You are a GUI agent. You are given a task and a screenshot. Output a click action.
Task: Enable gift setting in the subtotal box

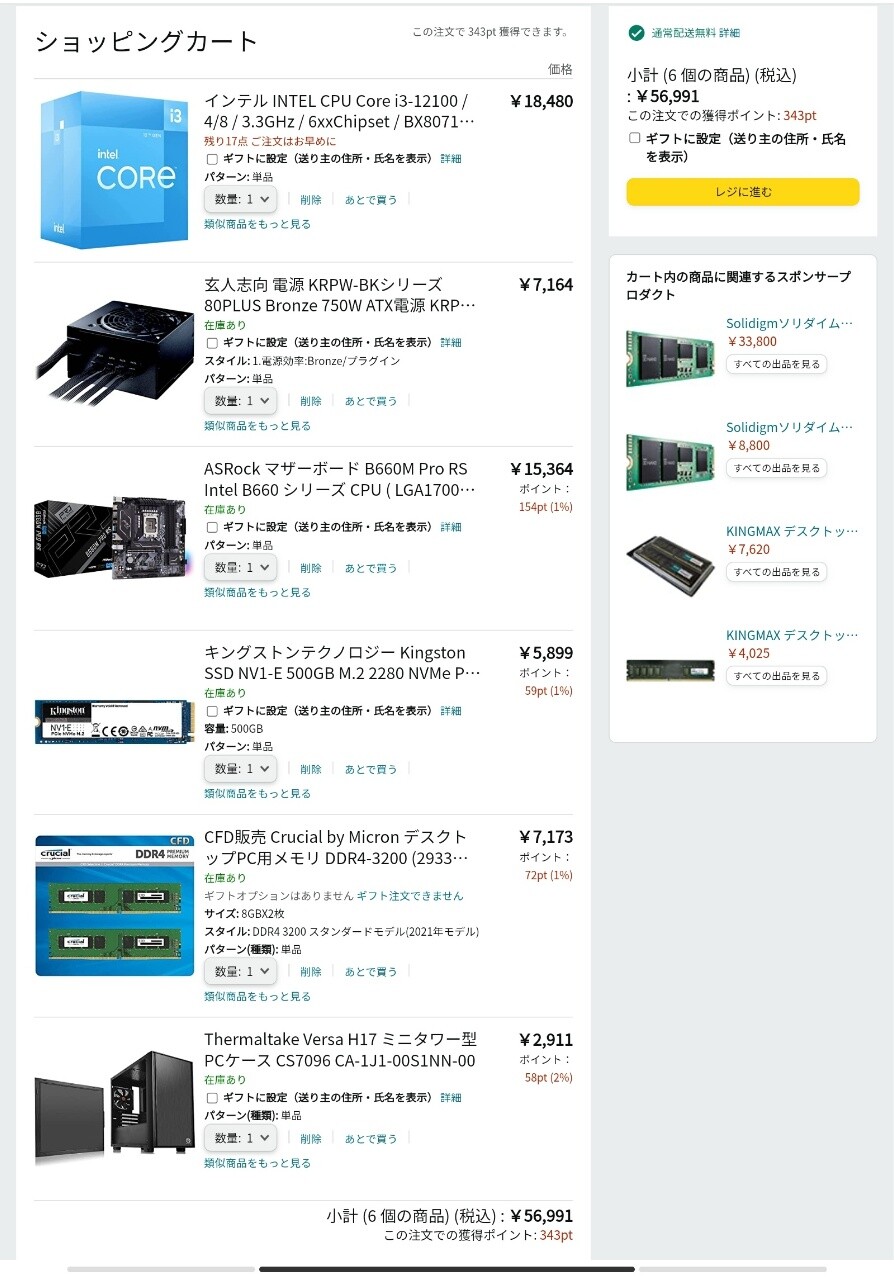click(x=634, y=139)
